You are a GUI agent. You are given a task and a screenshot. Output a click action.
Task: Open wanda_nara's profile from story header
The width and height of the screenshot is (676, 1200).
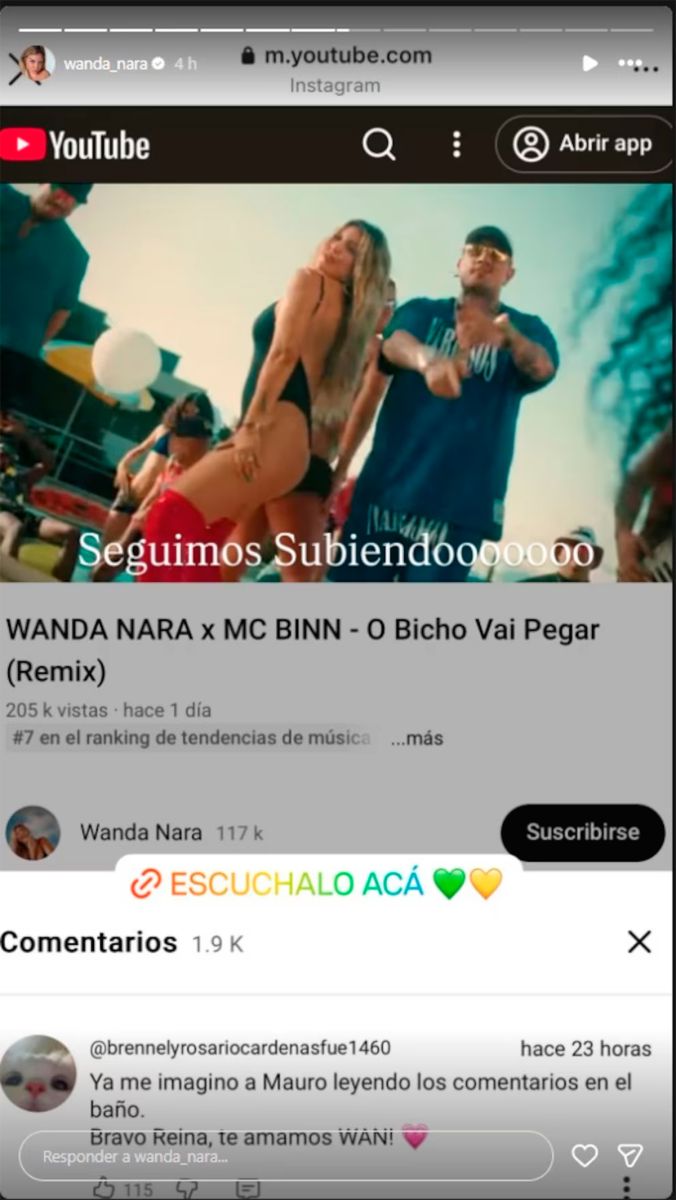point(104,64)
